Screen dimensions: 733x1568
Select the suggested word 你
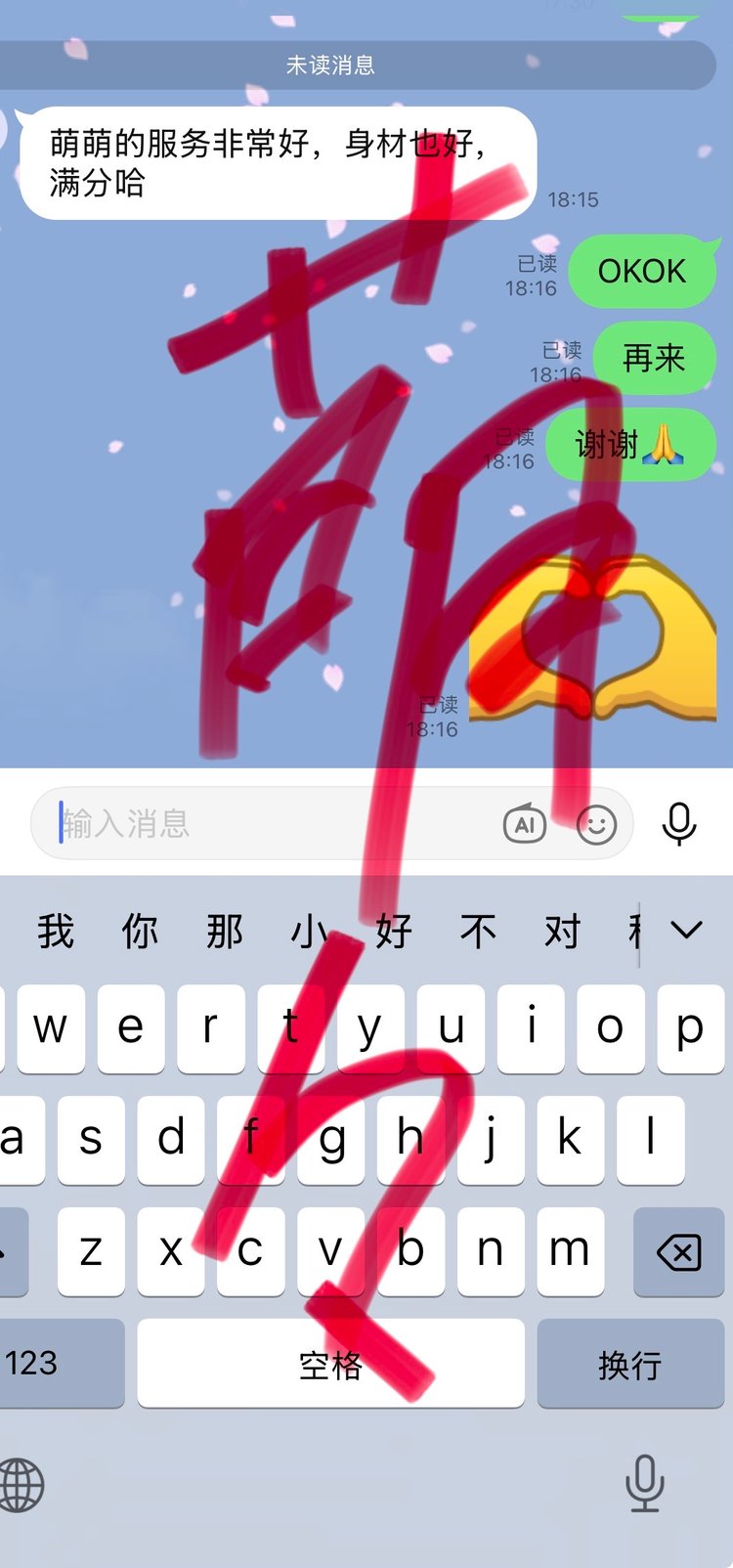pyautogui.click(x=140, y=932)
